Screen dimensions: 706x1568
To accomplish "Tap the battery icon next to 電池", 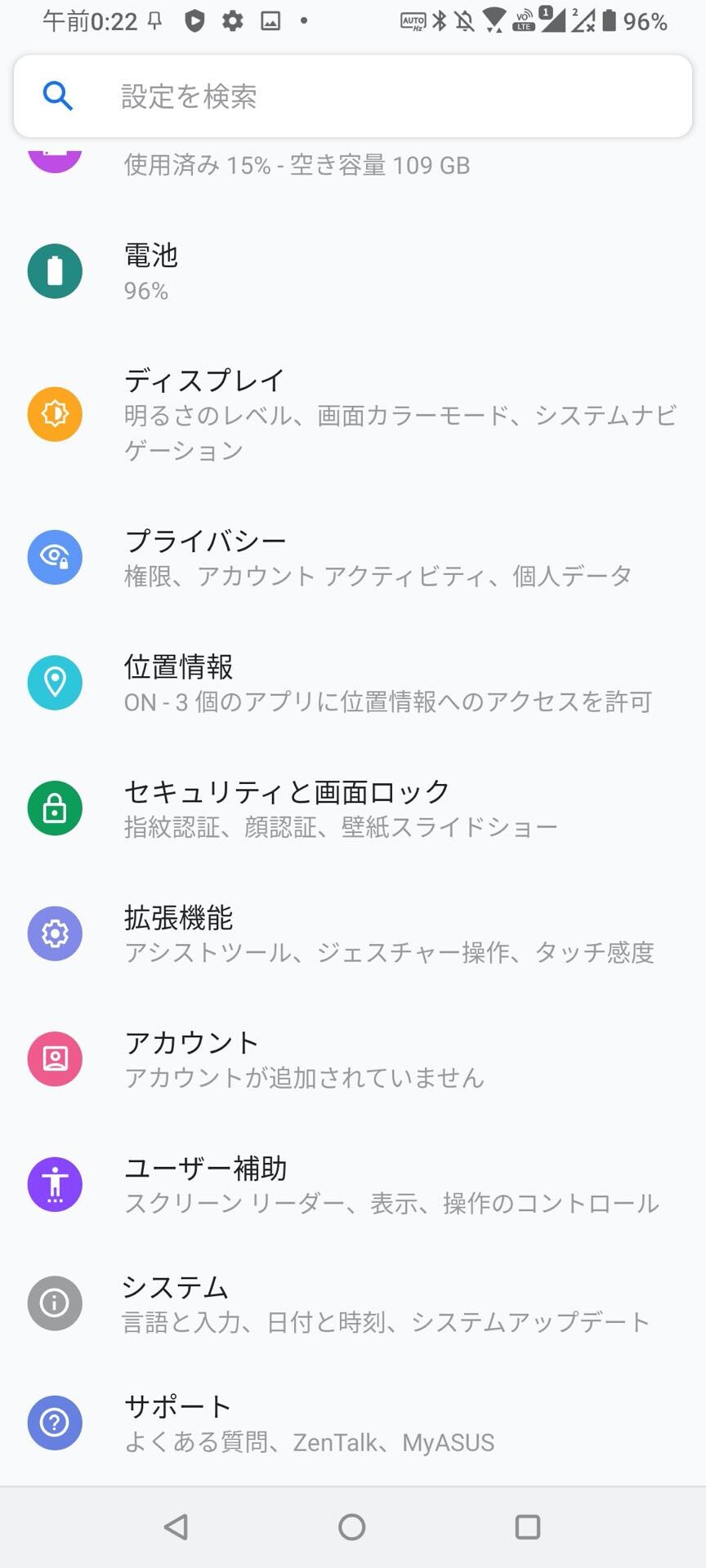I will (54, 270).
